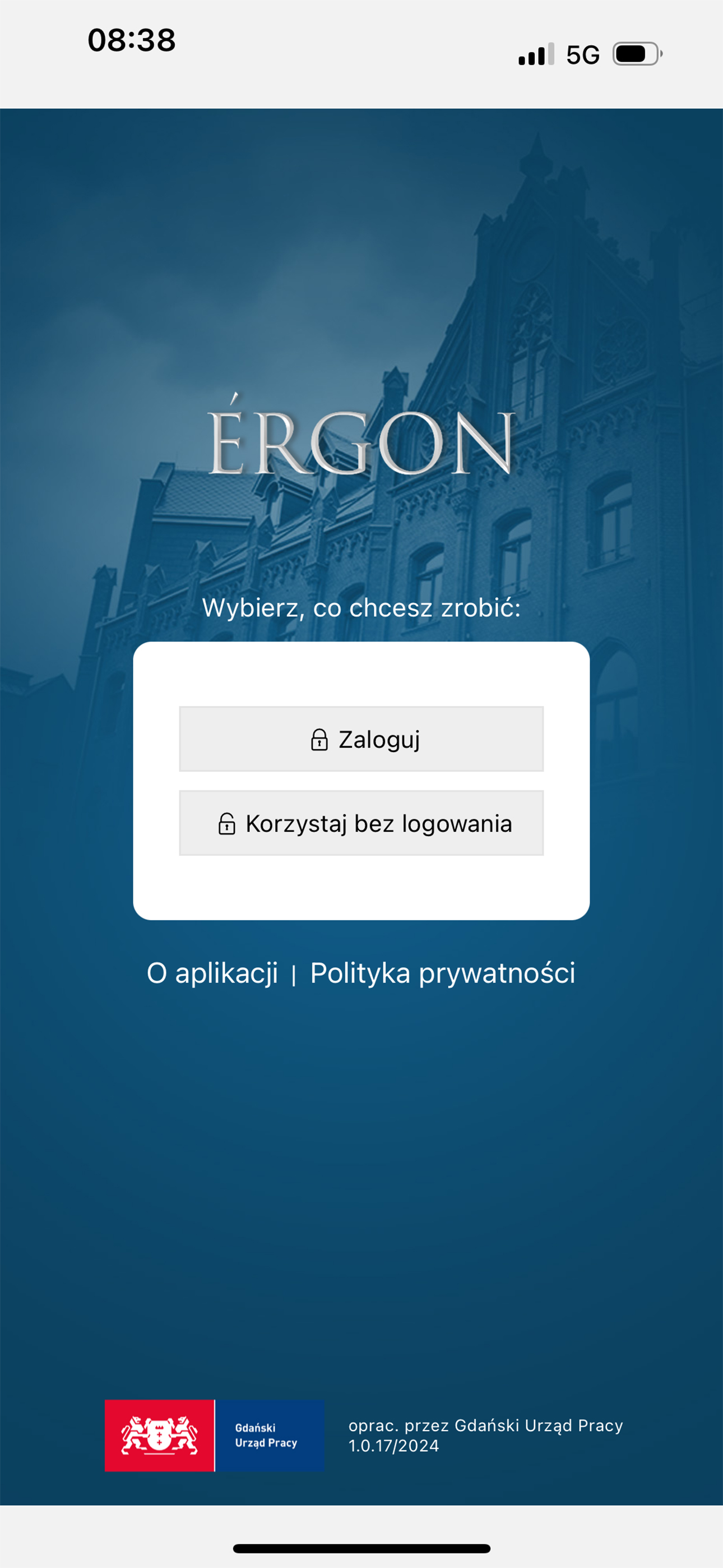Image resolution: width=723 pixels, height=1568 pixels.
Task: Tap the cellular signal bars icon
Action: (x=532, y=54)
